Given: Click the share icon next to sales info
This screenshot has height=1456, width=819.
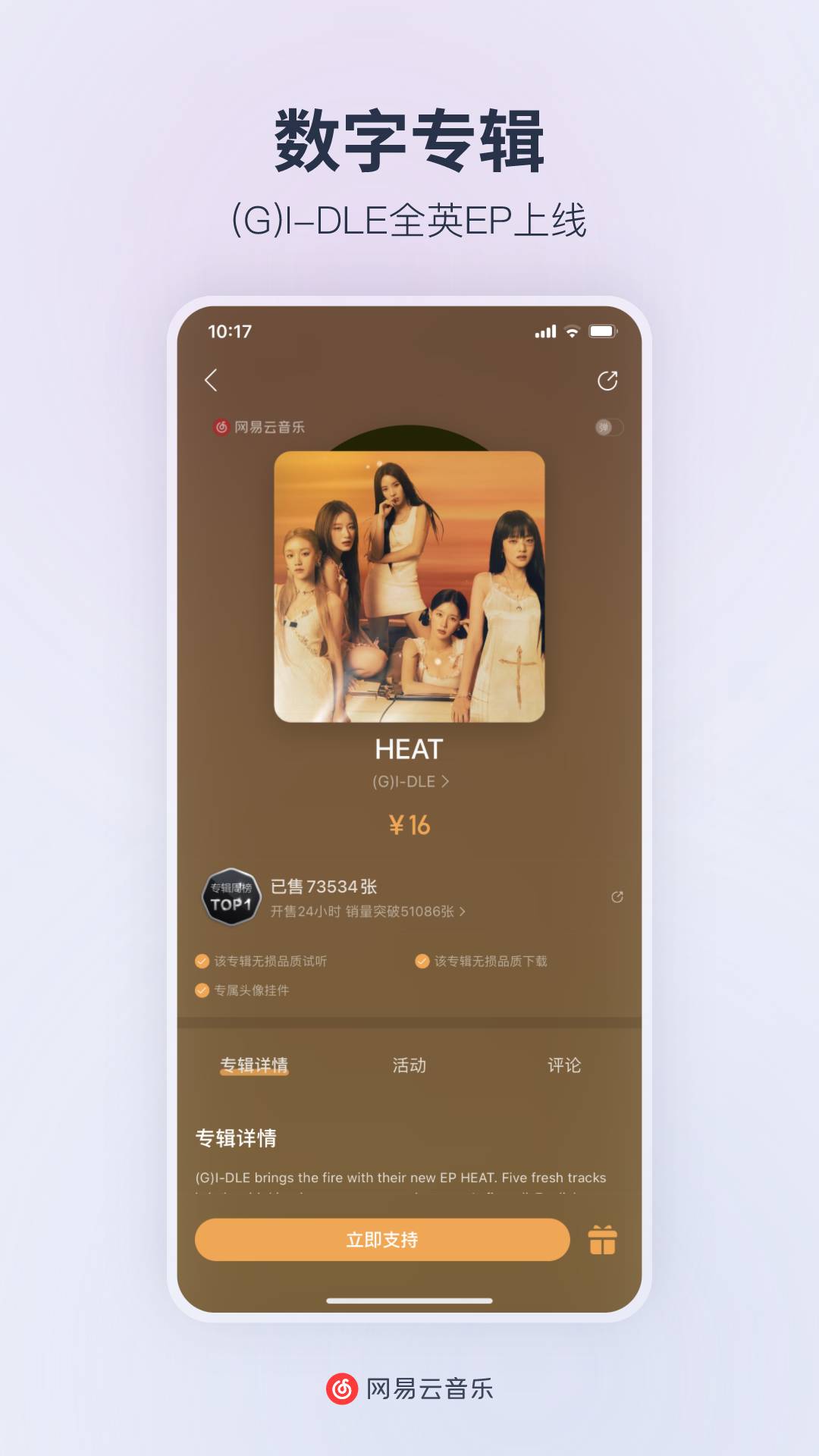Looking at the screenshot, I should tap(618, 895).
